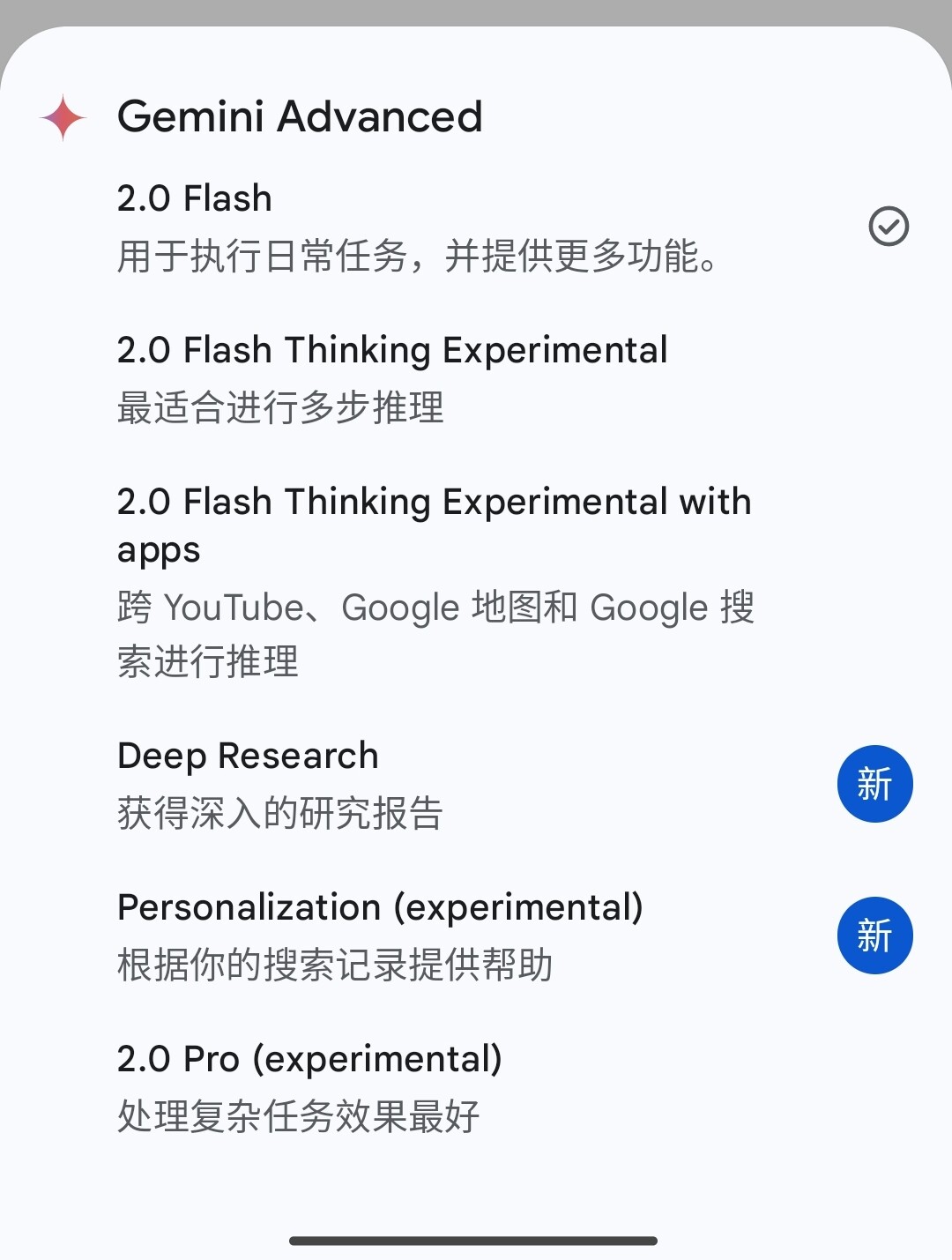Select Personalization (experimental) model
The height and width of the screenshot is (1260, 952).
476,936
